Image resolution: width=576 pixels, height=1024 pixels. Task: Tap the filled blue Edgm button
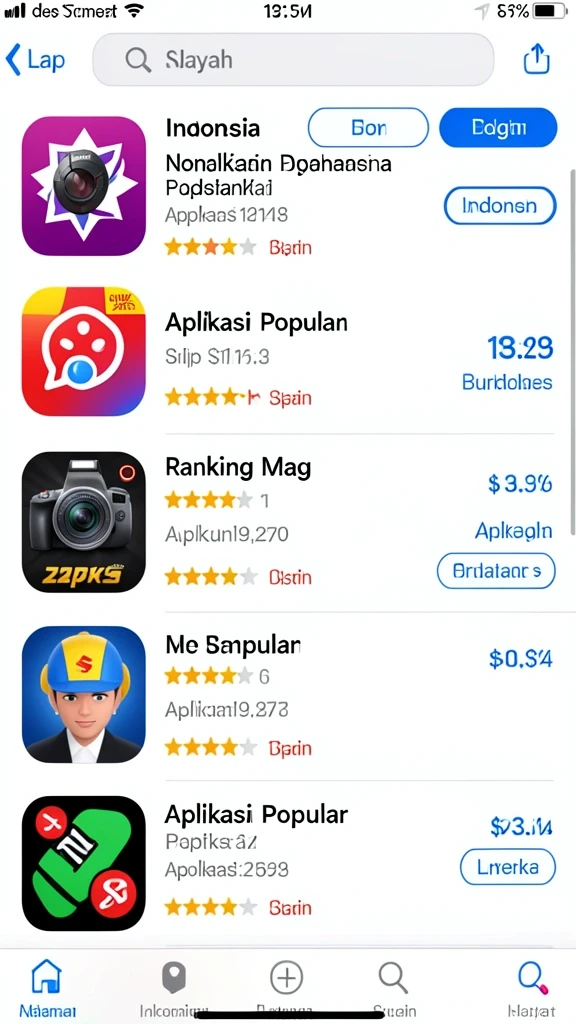coord(498,127)
